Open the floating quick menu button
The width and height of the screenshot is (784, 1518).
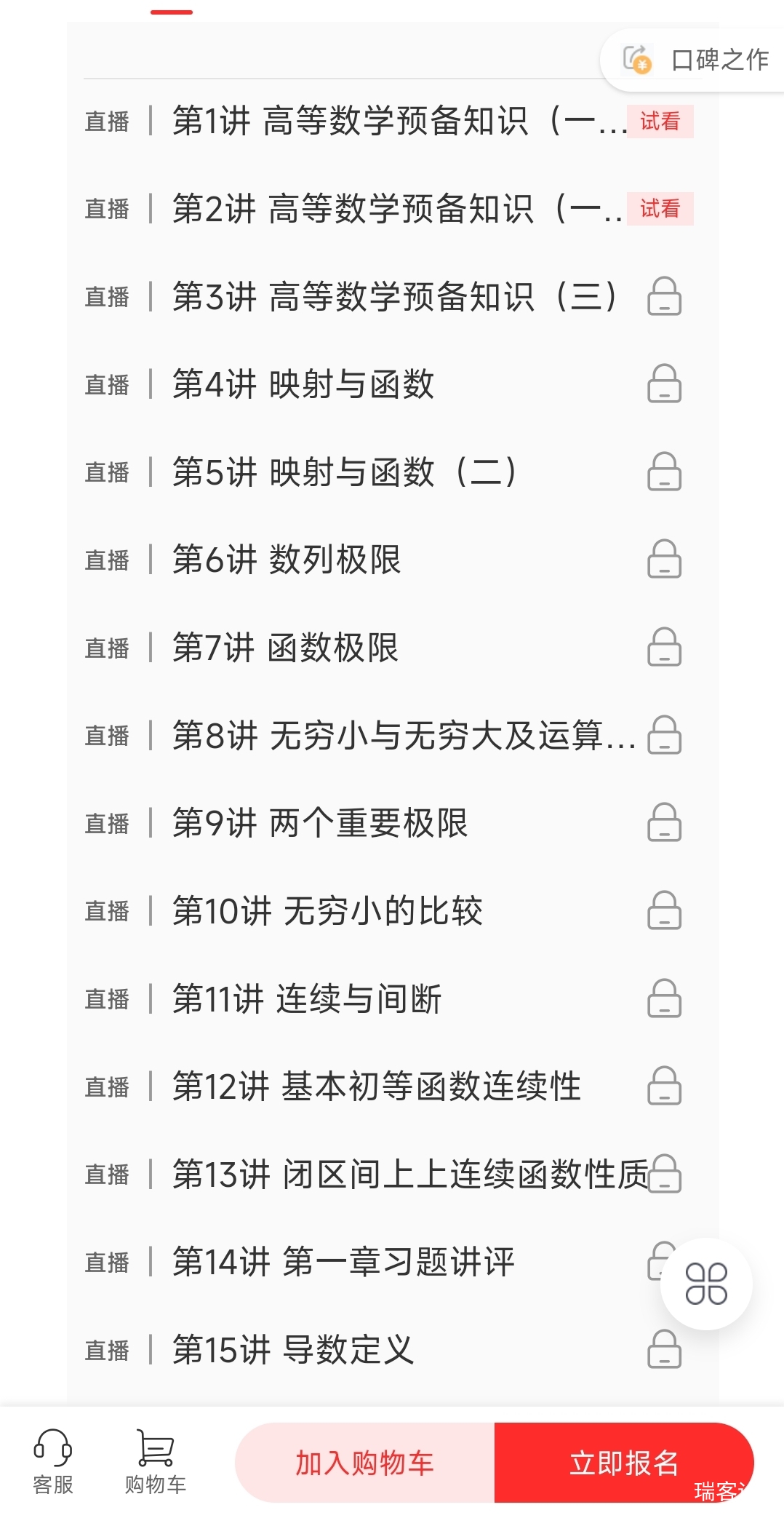pyautogui.click(x=705, y=1284)
